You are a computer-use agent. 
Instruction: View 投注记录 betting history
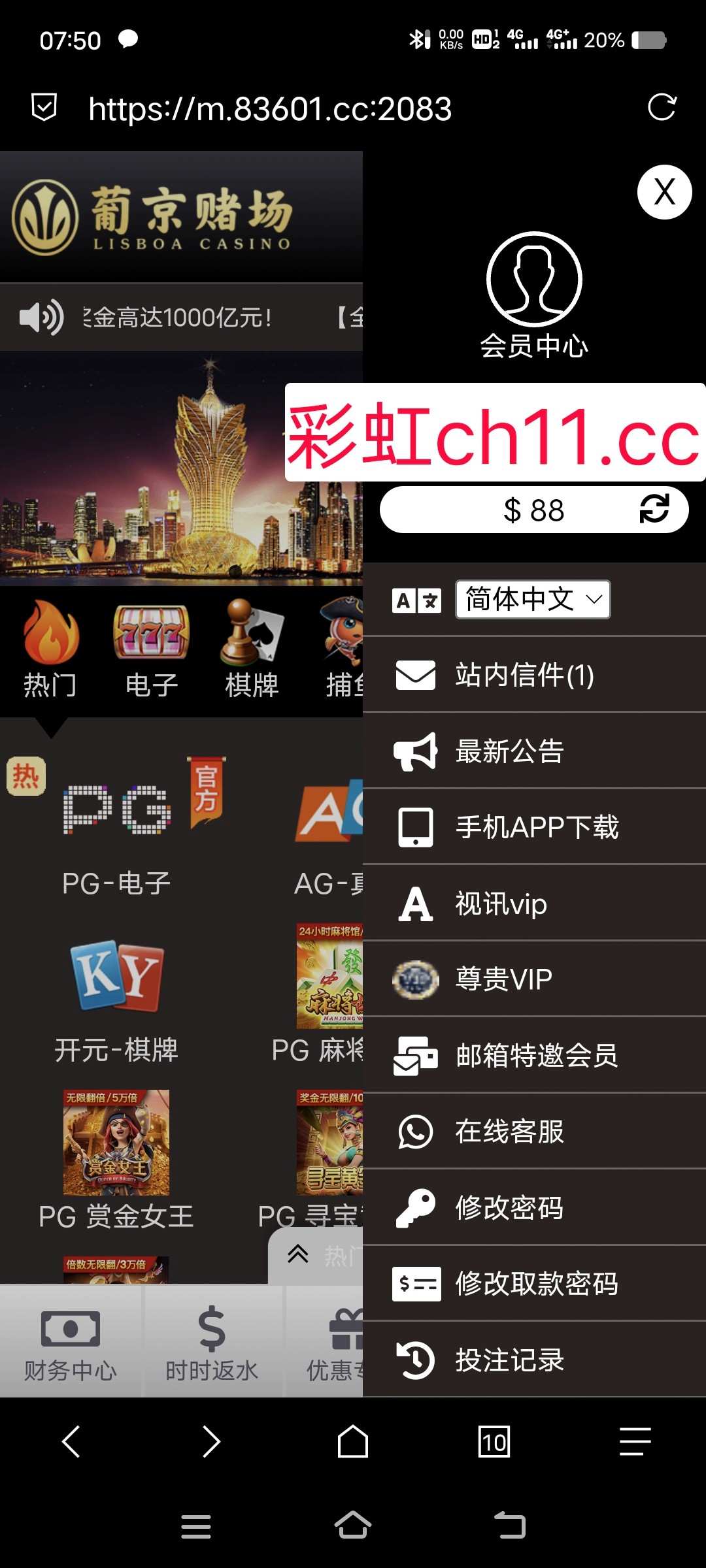[510, 1360]
